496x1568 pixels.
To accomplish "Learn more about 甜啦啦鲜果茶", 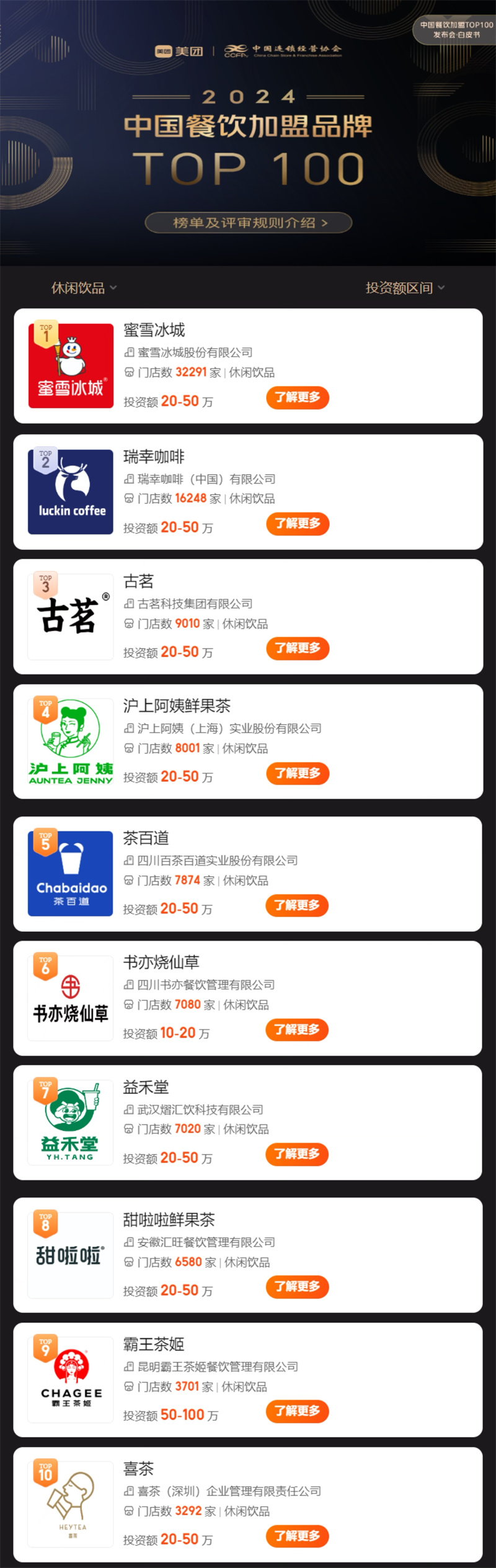I will (x=298, y=1286).
